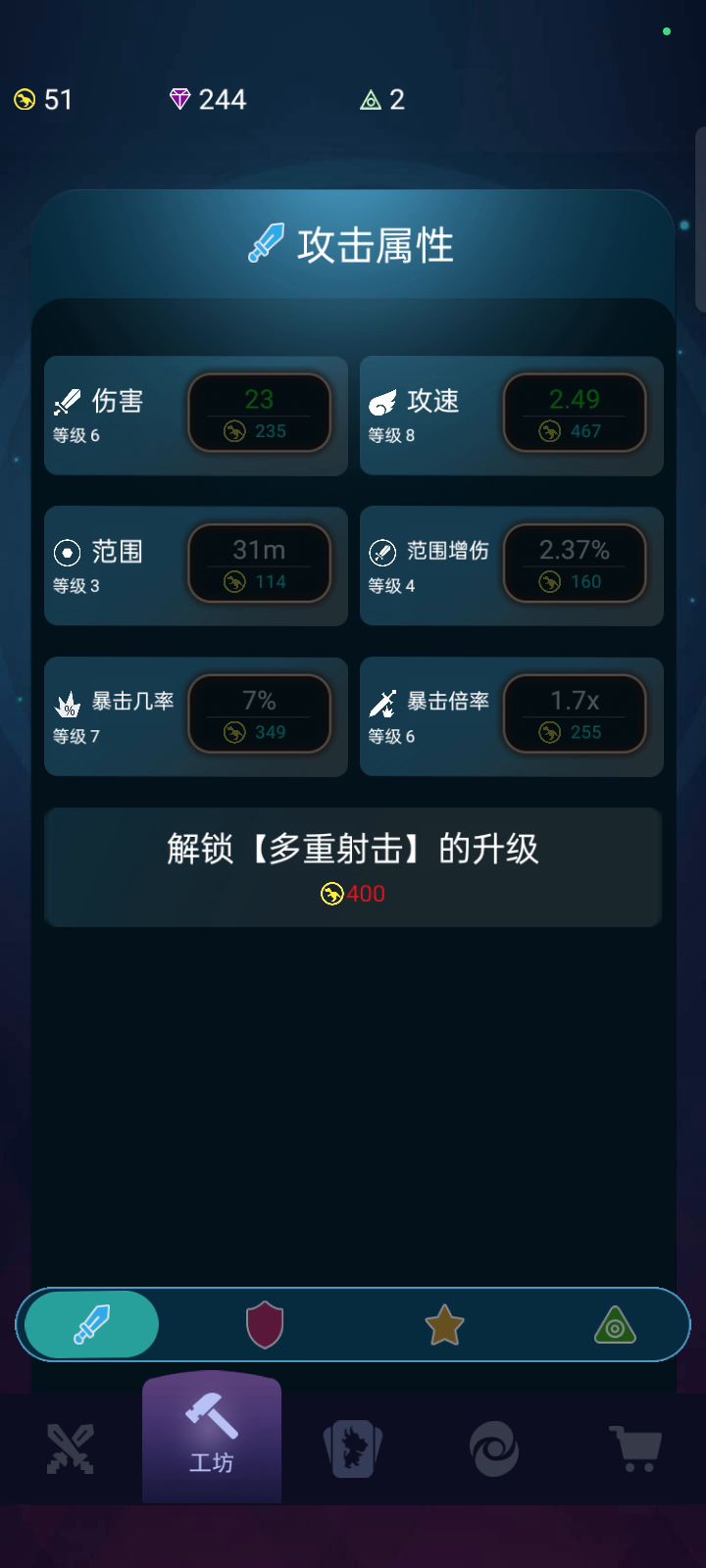The width and height of the screenshot is (706, 1568).
Task: Upgrade 暴击几率 for 349 coins
Action: coord(260,715)
